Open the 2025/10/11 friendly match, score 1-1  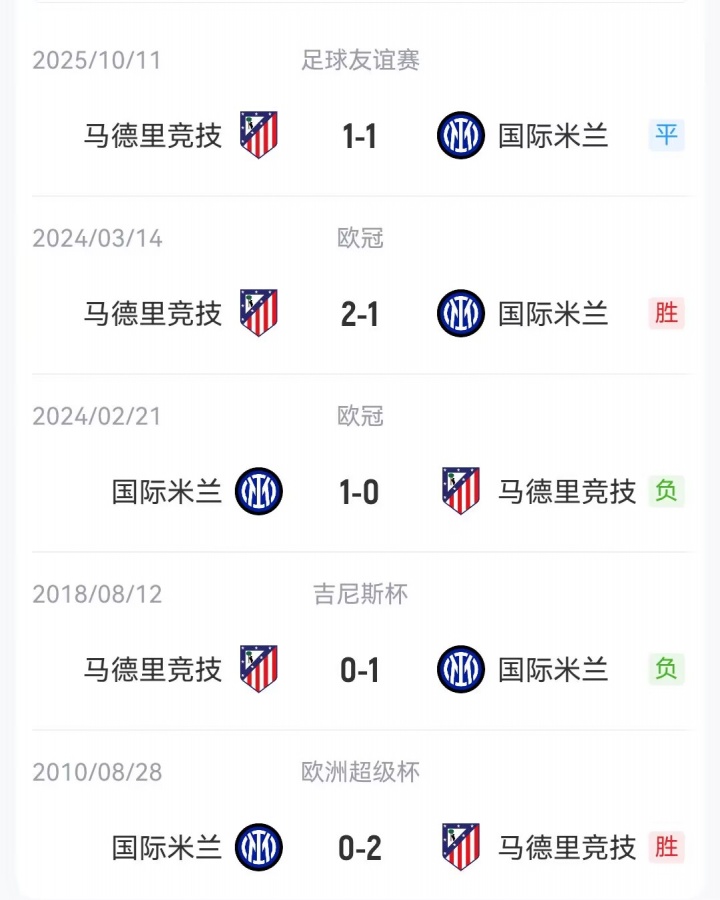click(x=360, y=135)
